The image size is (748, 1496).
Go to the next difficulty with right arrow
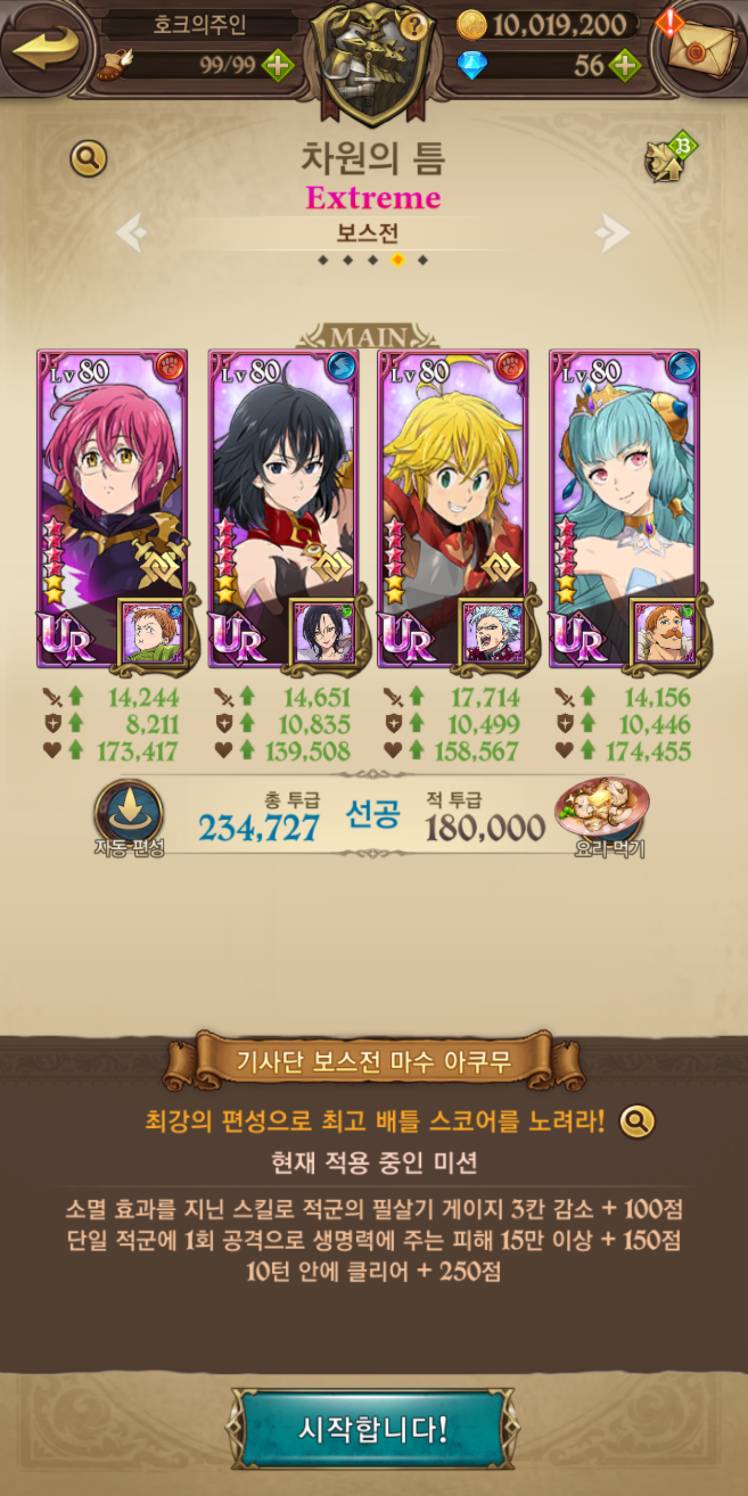[613, 234]
